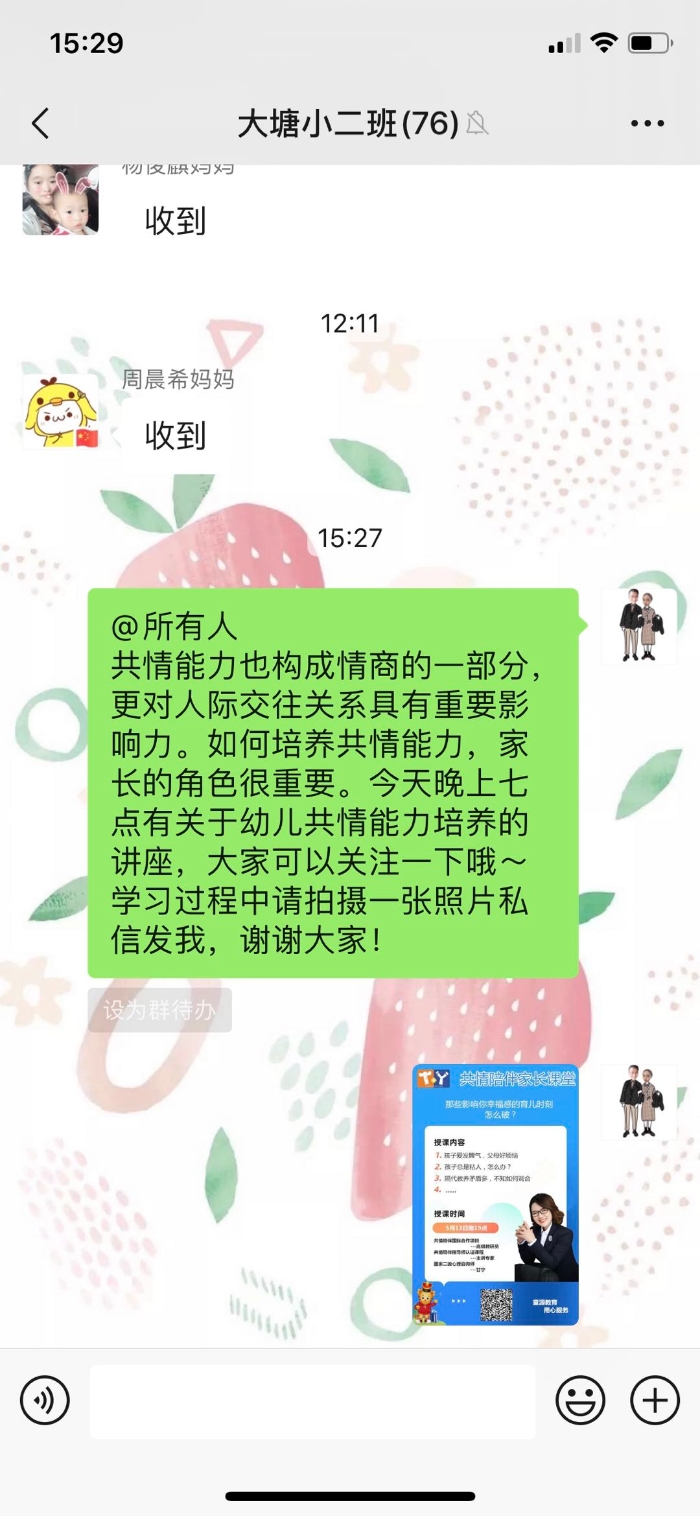Open 周晨希妈妈's profile avatar
This screenshot has height=1516, width=700.
tap(61, 413)
